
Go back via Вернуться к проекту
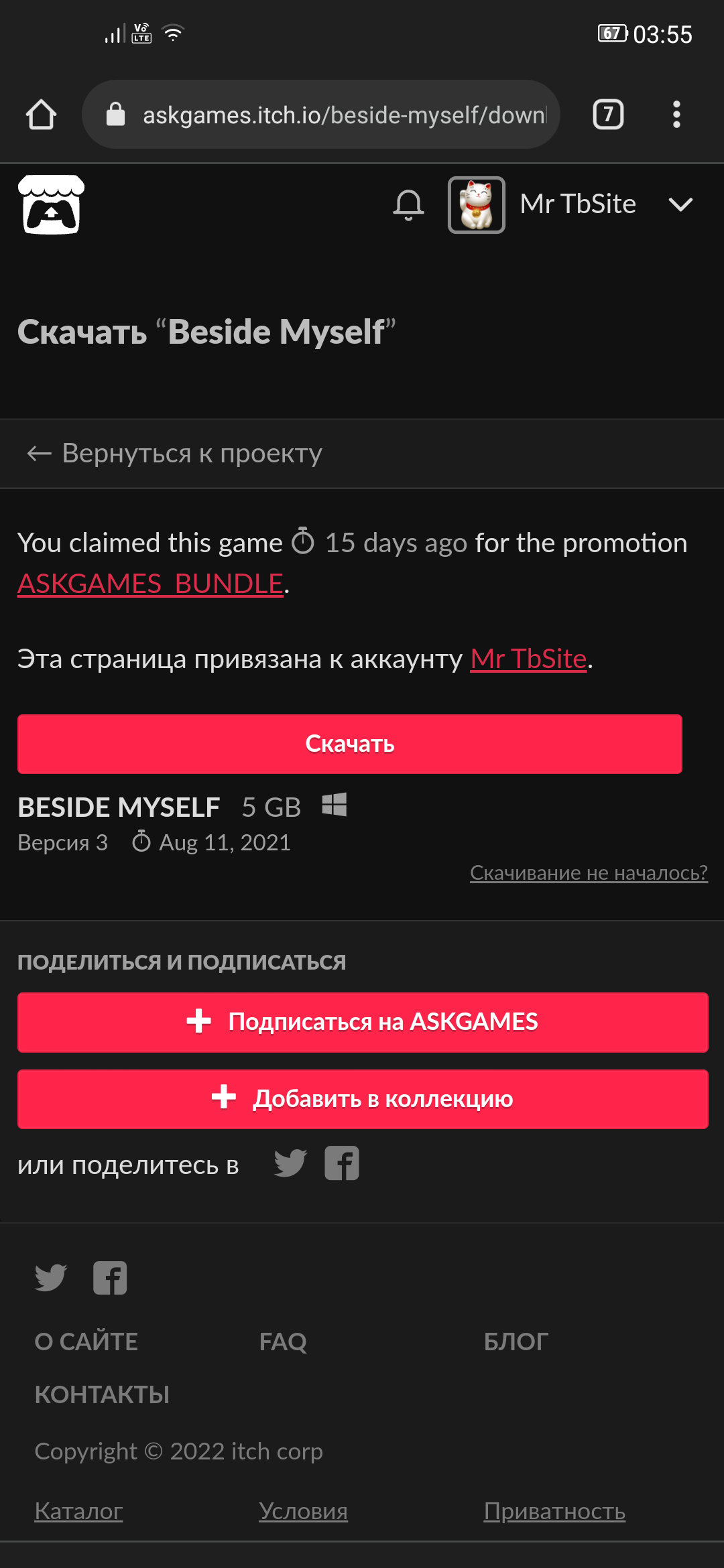174,454
